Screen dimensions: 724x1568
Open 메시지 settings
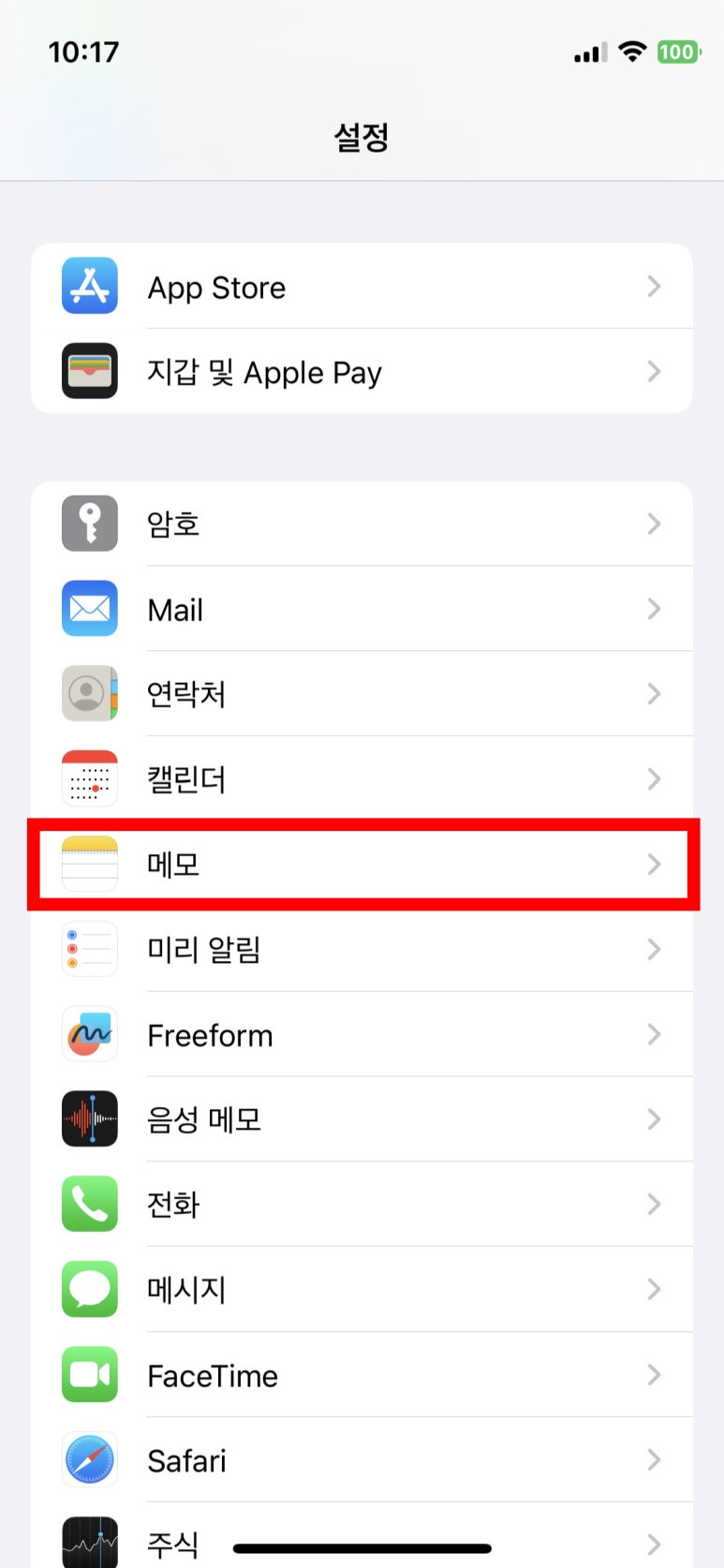[x=362, y=1290]
